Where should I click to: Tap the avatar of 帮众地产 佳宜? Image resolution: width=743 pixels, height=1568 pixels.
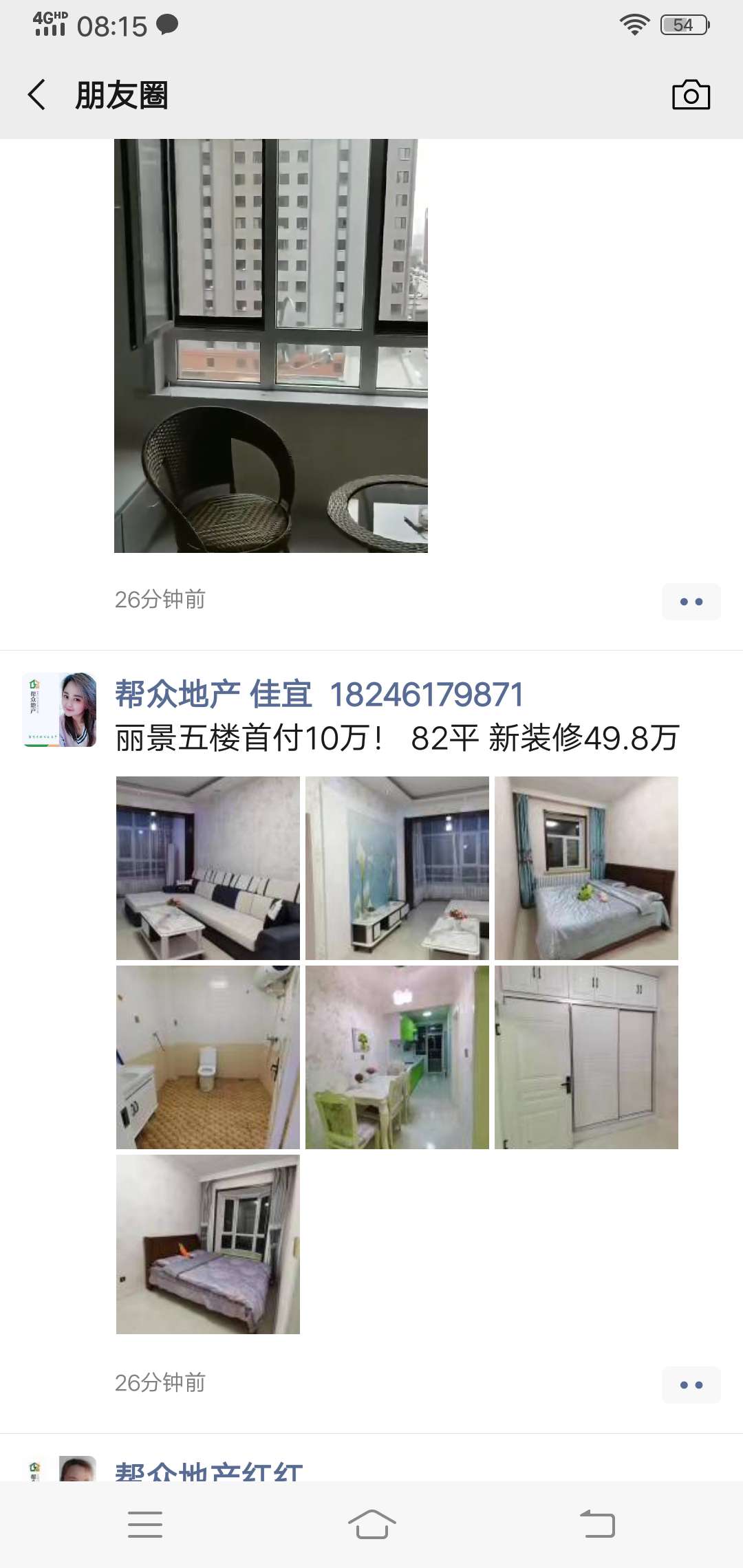pos(60,710)
